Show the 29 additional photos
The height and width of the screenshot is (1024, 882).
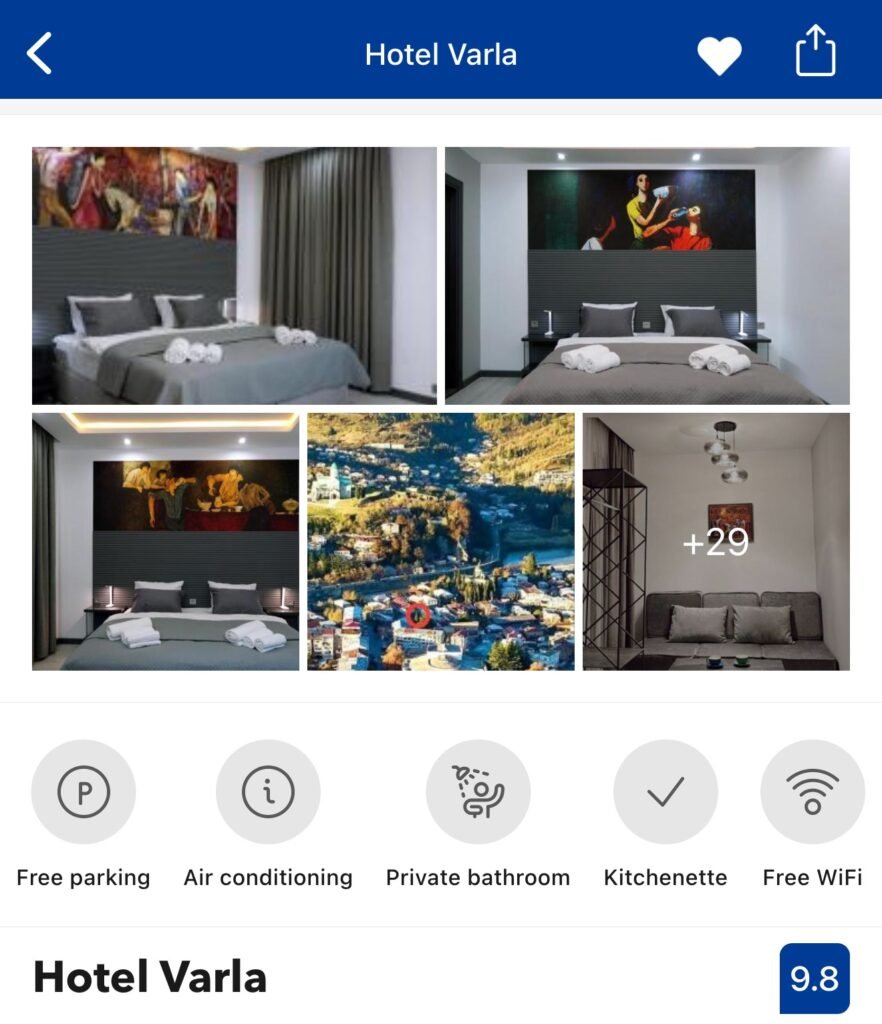tap(716, 541)
